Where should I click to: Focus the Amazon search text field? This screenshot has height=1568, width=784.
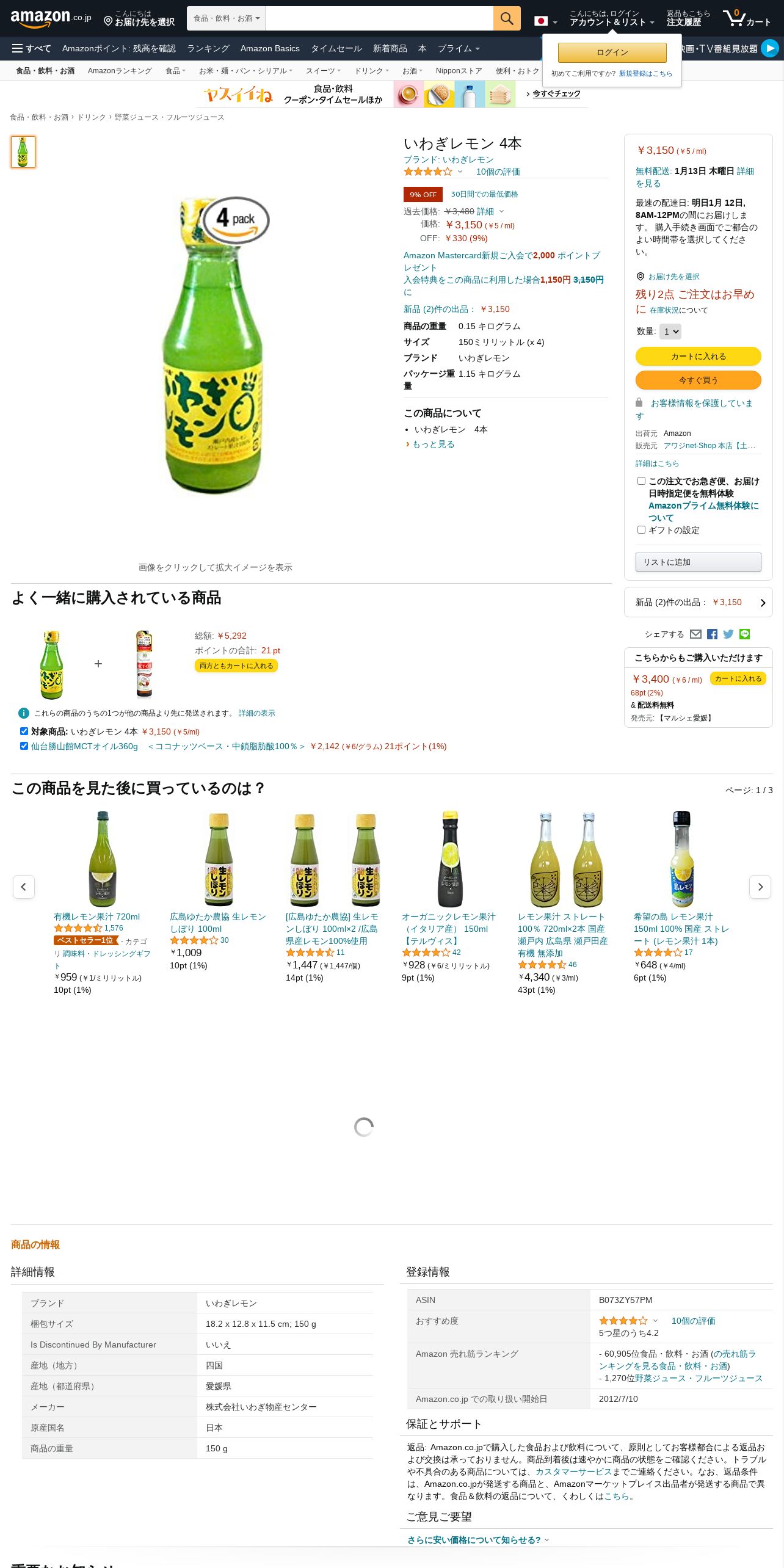pyautogui.click(x=379, y=18)
